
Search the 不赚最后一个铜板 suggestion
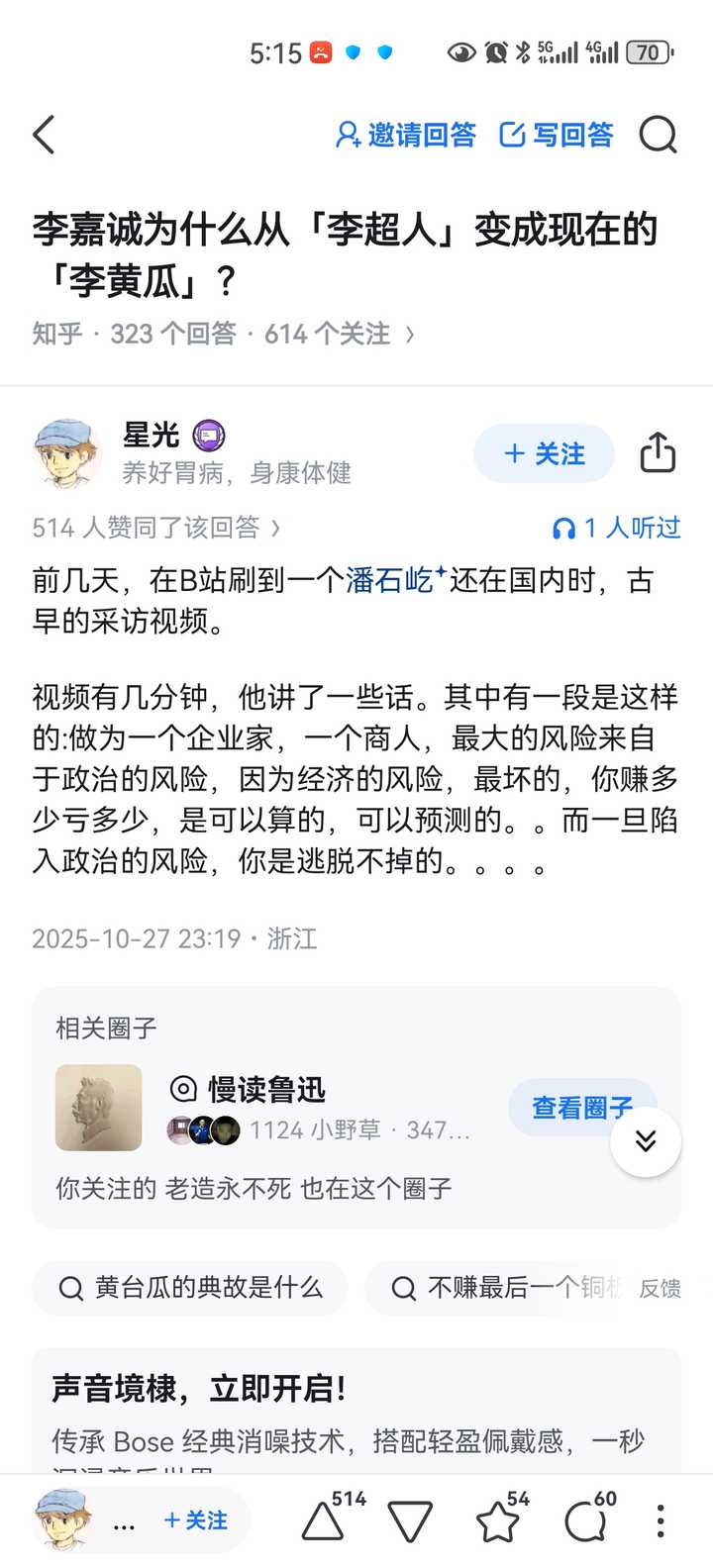pyautogui.click(x=505, y=1287)
